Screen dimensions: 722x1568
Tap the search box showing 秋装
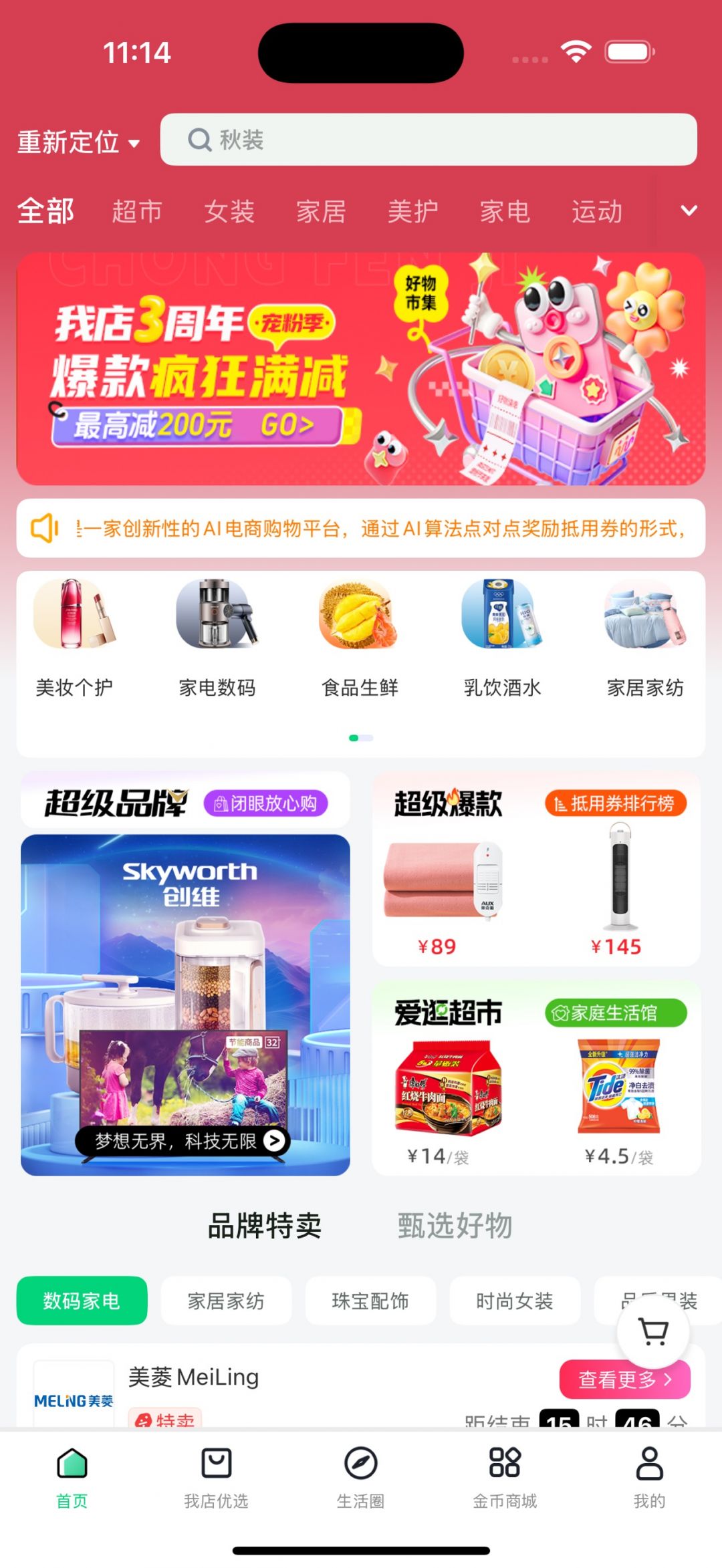(x=428, y=140)
